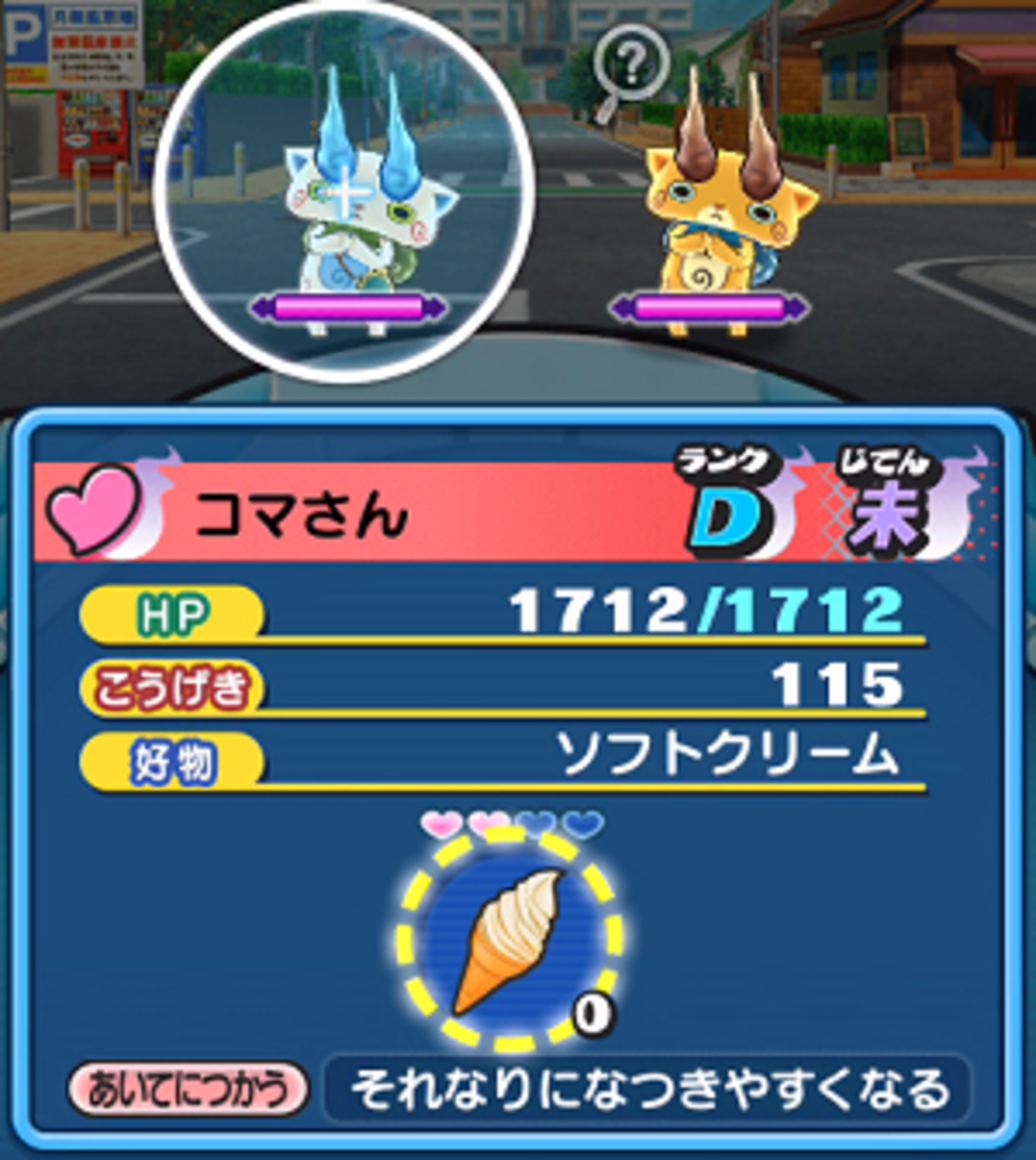The width and height of the screenshot is (1036, 1160).
Task: Tap the あいてにつかう button
Action: tap(188, 1088)
